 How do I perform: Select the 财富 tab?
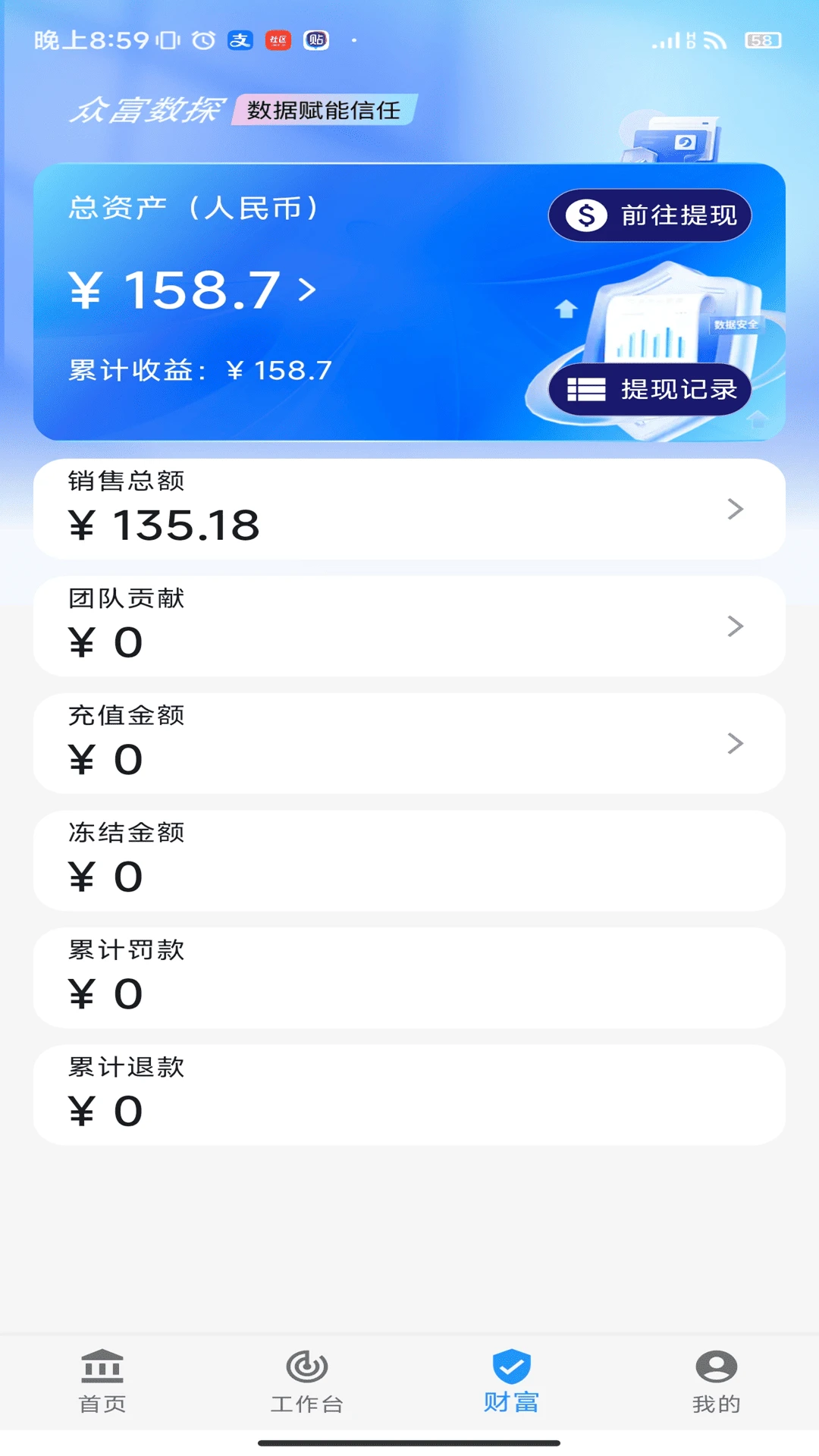tap(512, 1382)
